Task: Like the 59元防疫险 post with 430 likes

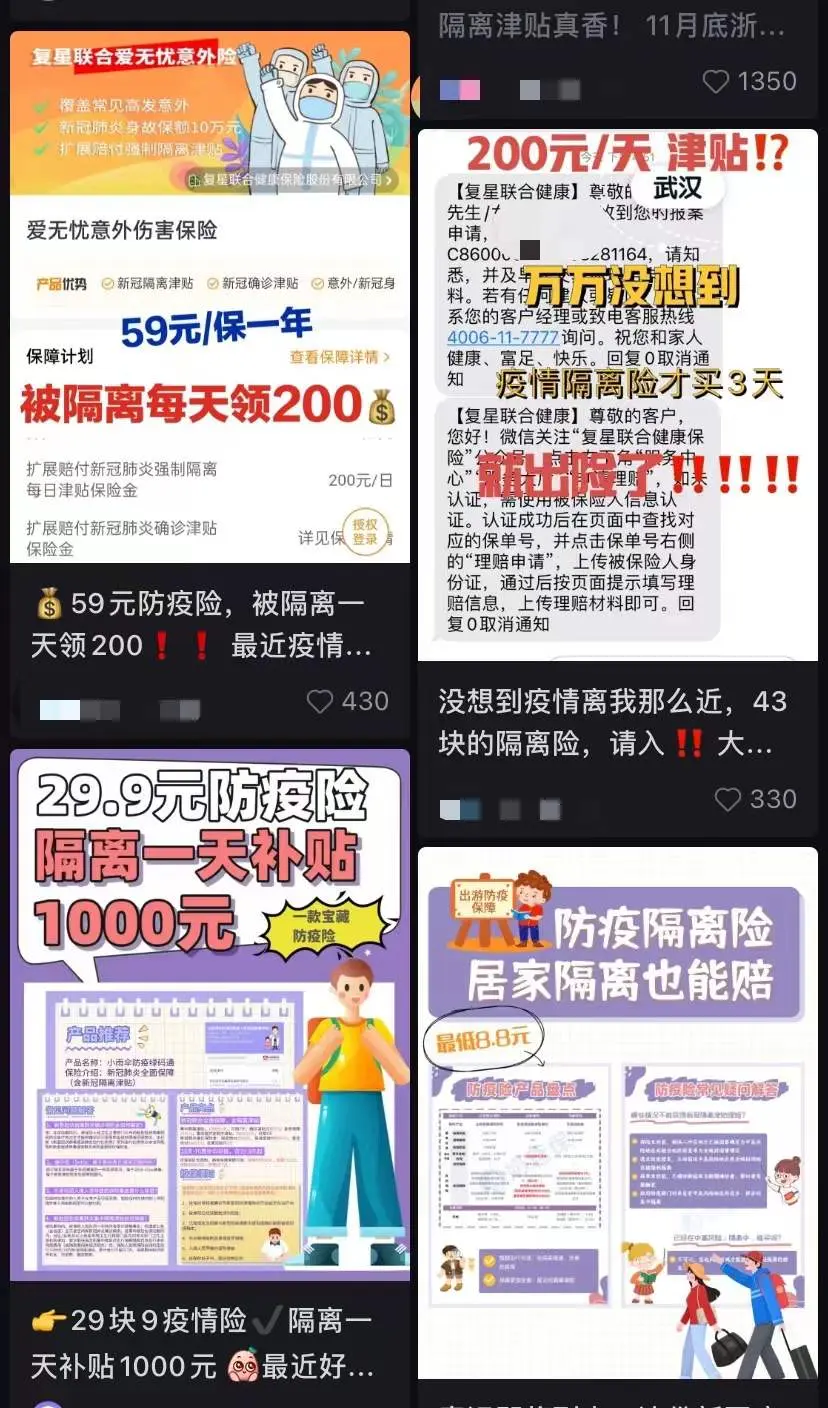Action: point(320,702)
